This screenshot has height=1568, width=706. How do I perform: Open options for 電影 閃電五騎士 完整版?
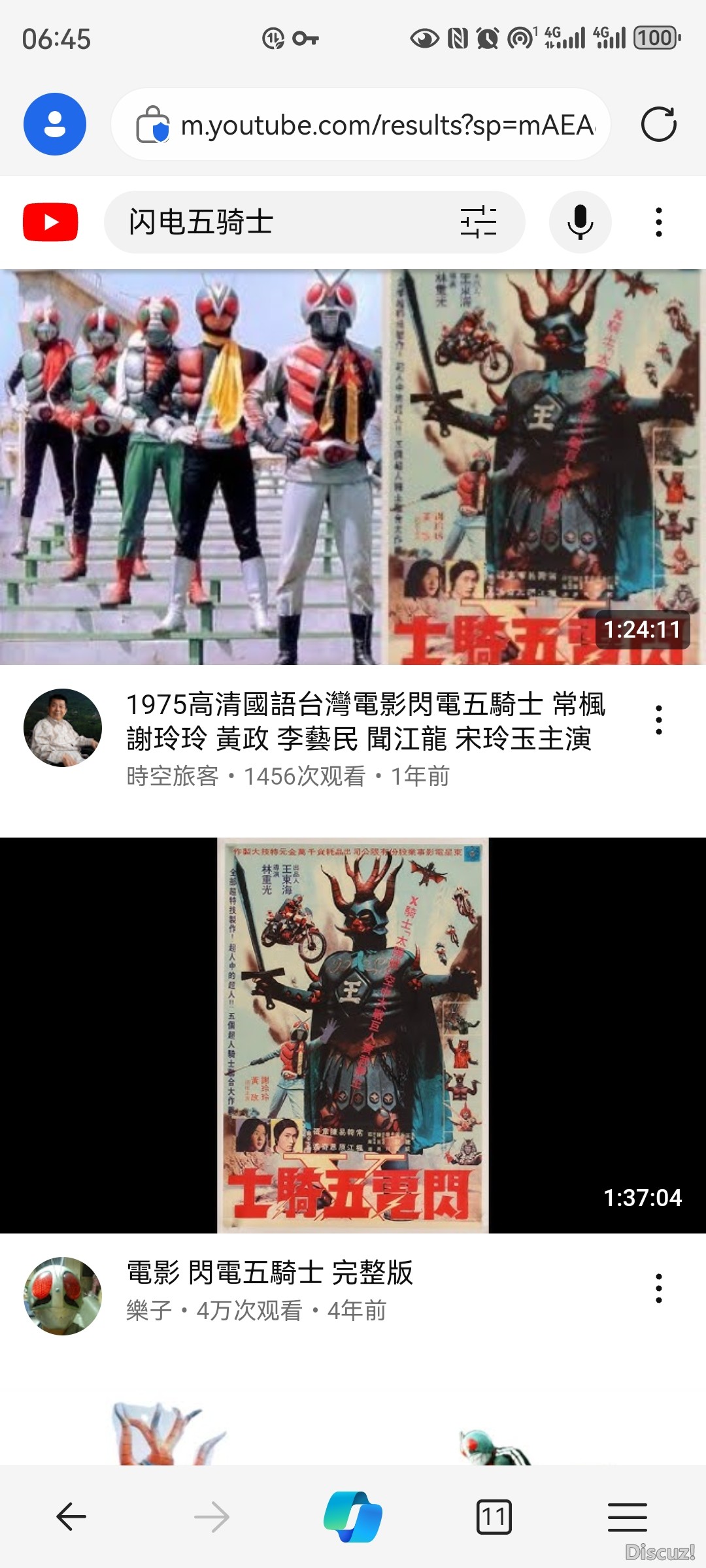click(658, 1288)
